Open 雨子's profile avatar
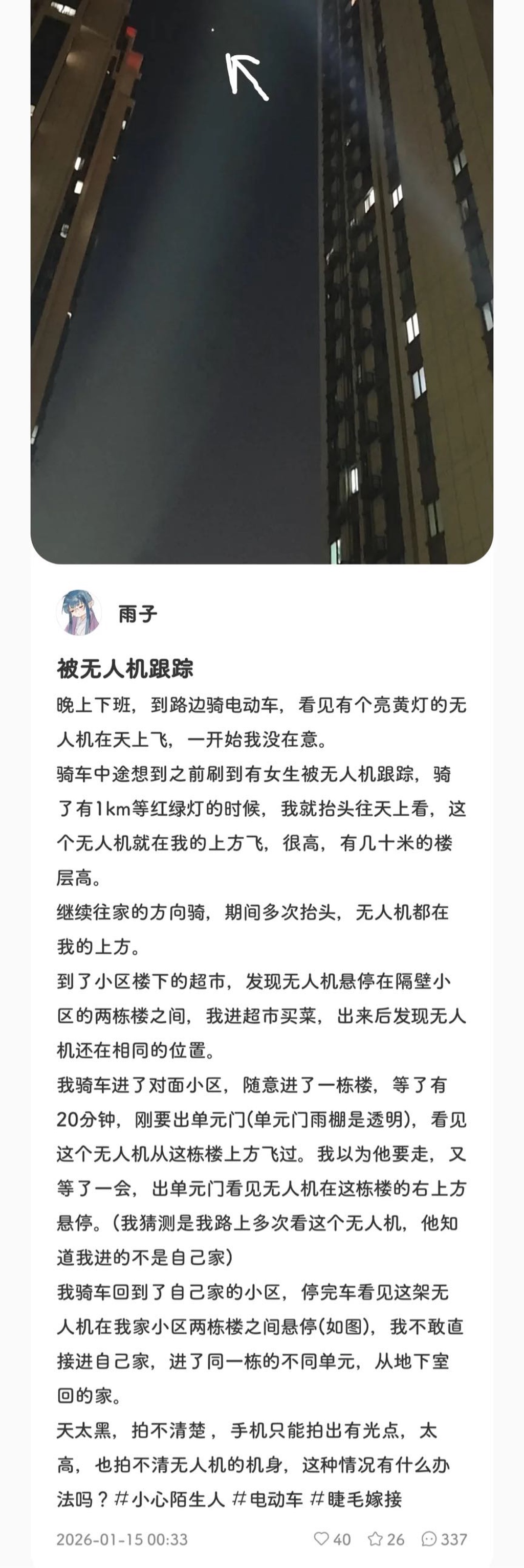Viewport: 524px width, 1568px height. point(79,613)
